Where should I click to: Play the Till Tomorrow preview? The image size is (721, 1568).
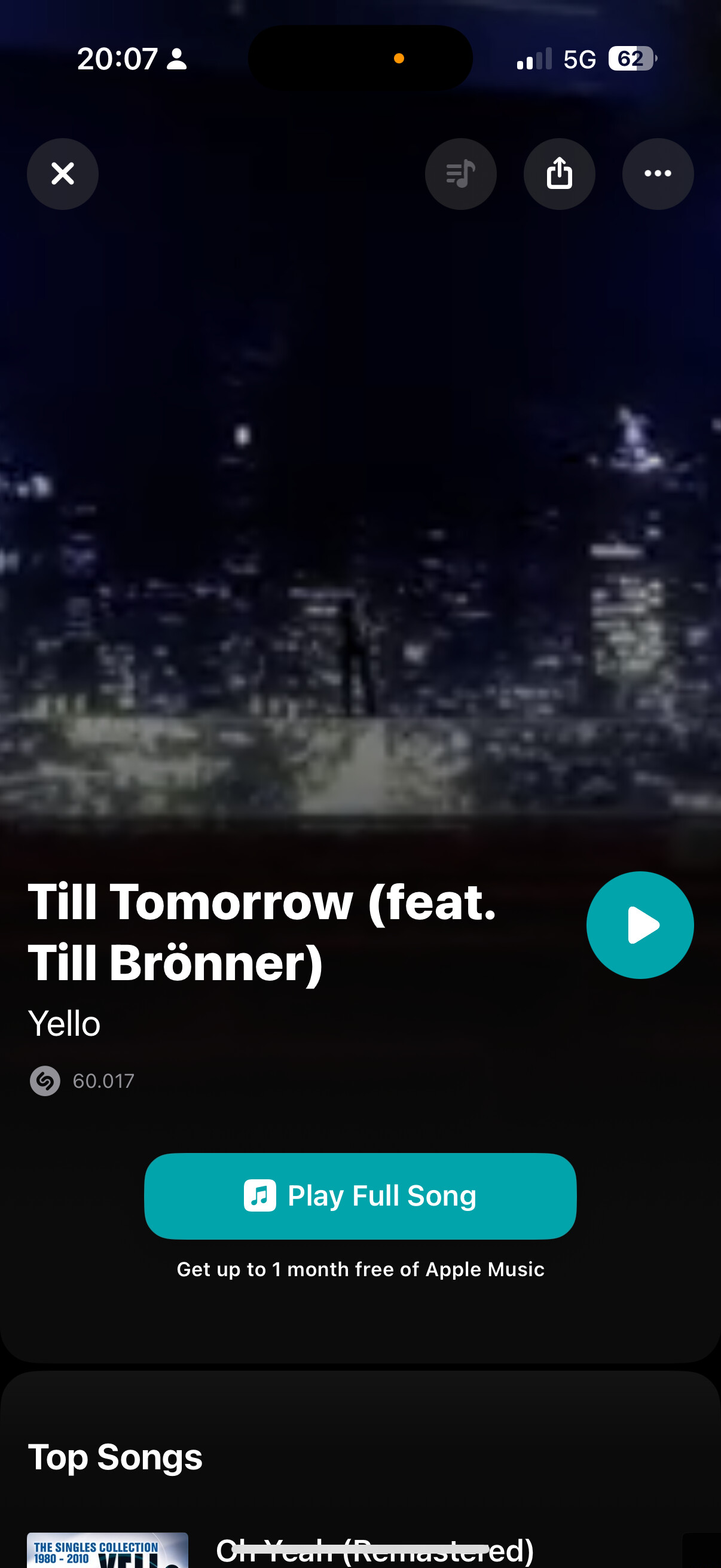pos(640,925)
